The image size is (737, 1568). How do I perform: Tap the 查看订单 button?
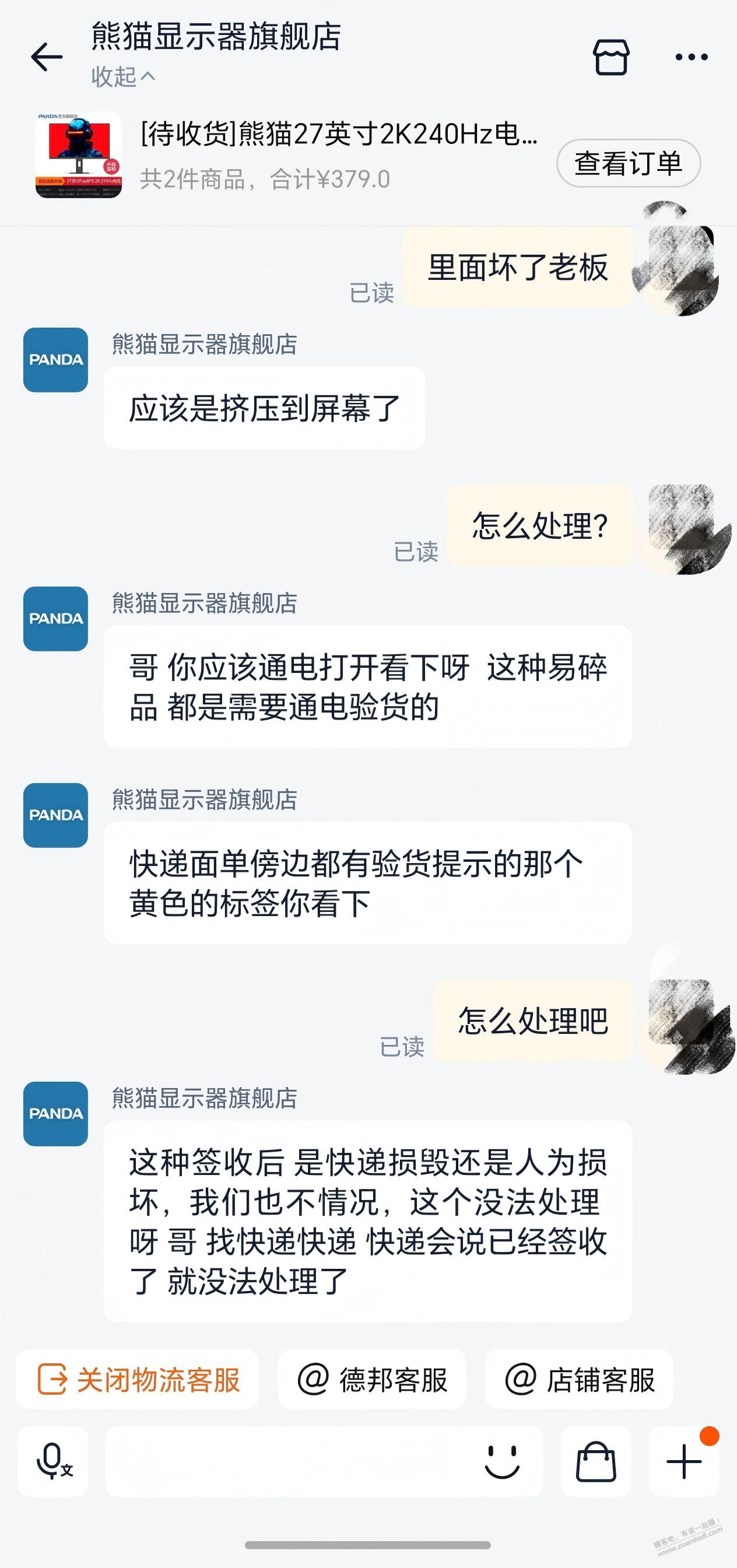628,163
